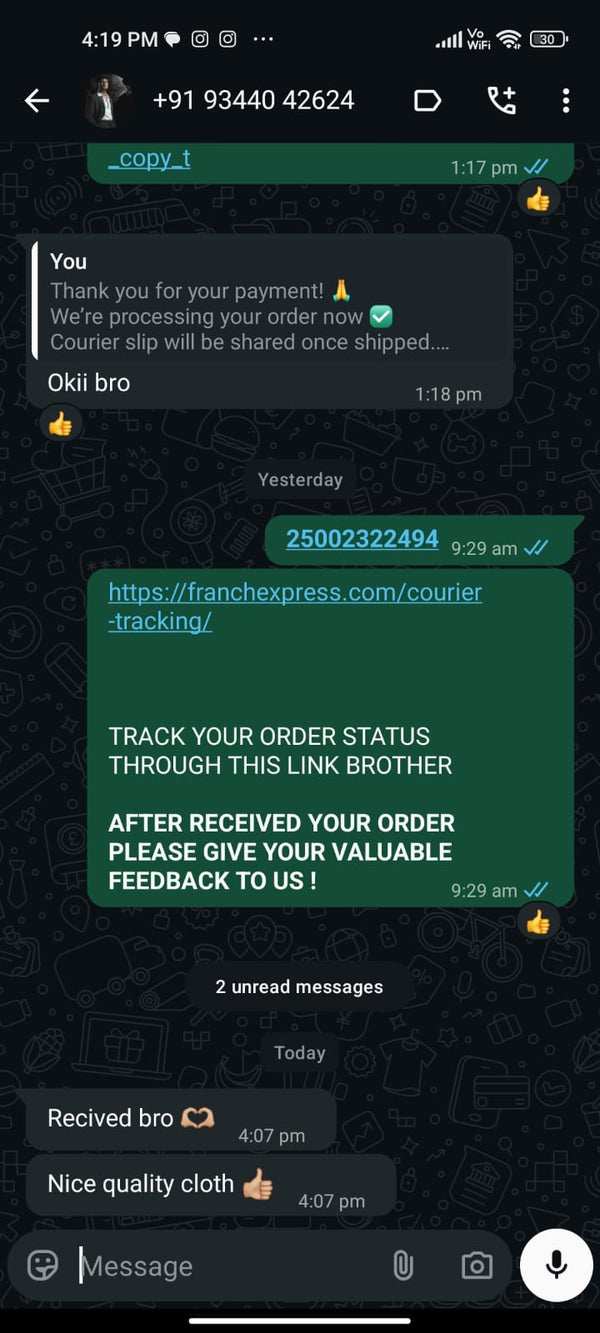Open the _copy_t link
600x1333 pixels.
[x=149, y=158]
